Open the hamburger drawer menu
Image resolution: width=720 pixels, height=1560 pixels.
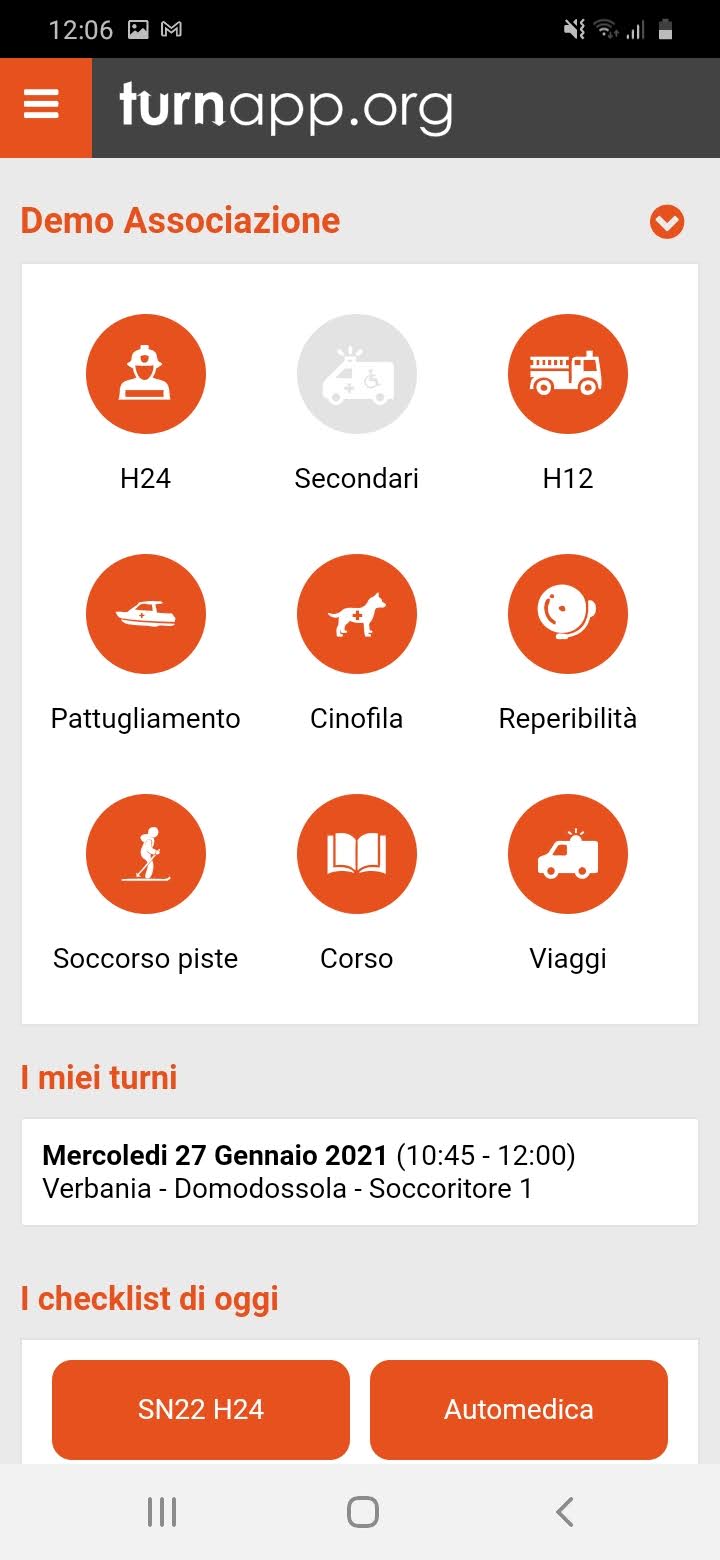point(42,105)
